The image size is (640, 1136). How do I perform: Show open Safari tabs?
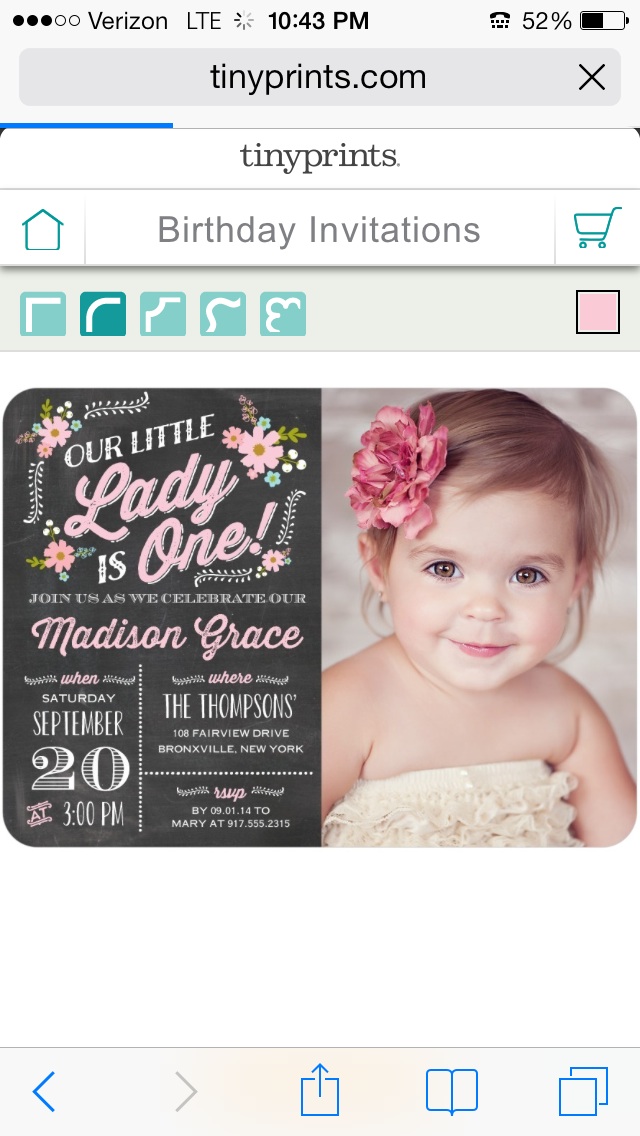(x=583, y=1091)
